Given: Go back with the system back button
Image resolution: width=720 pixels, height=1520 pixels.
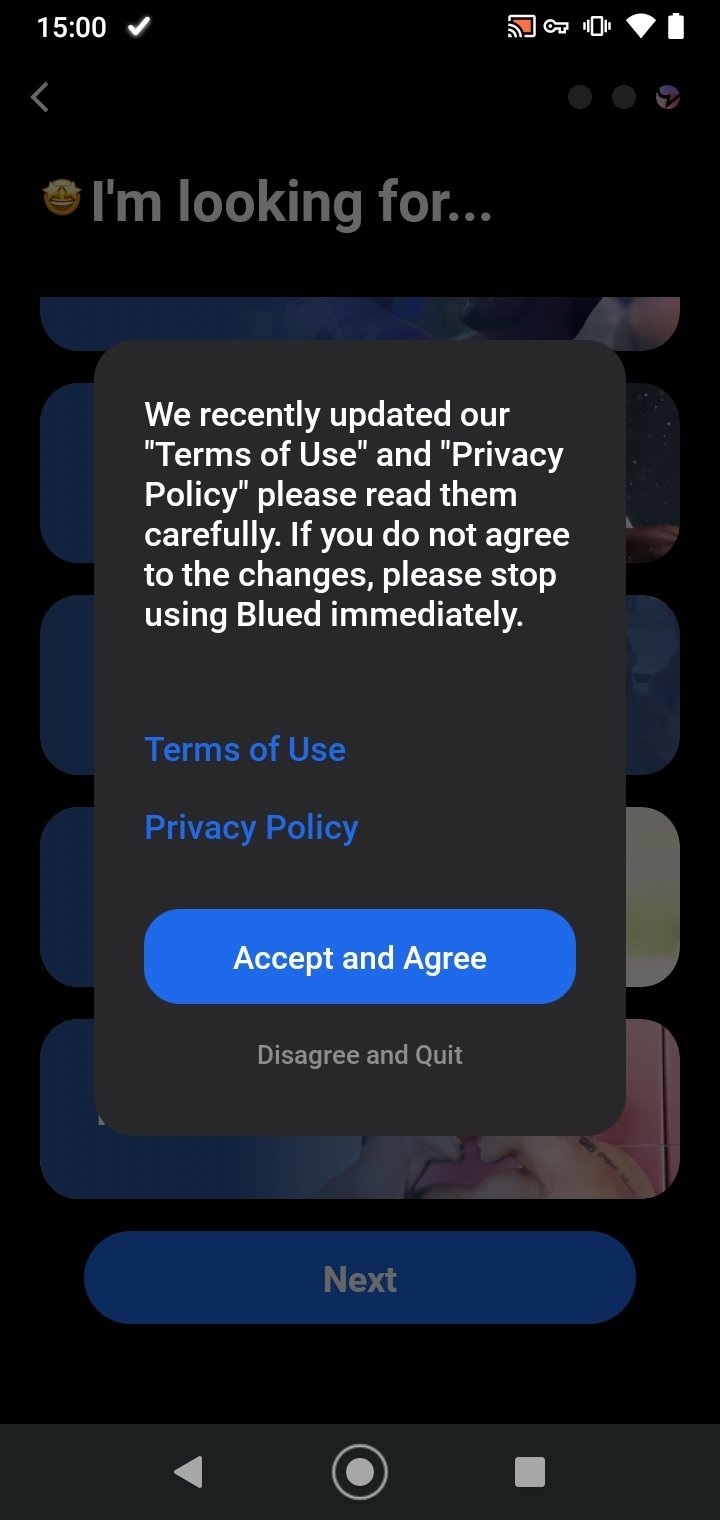Looking at the screenshot, I should (x=188, y=1472).
